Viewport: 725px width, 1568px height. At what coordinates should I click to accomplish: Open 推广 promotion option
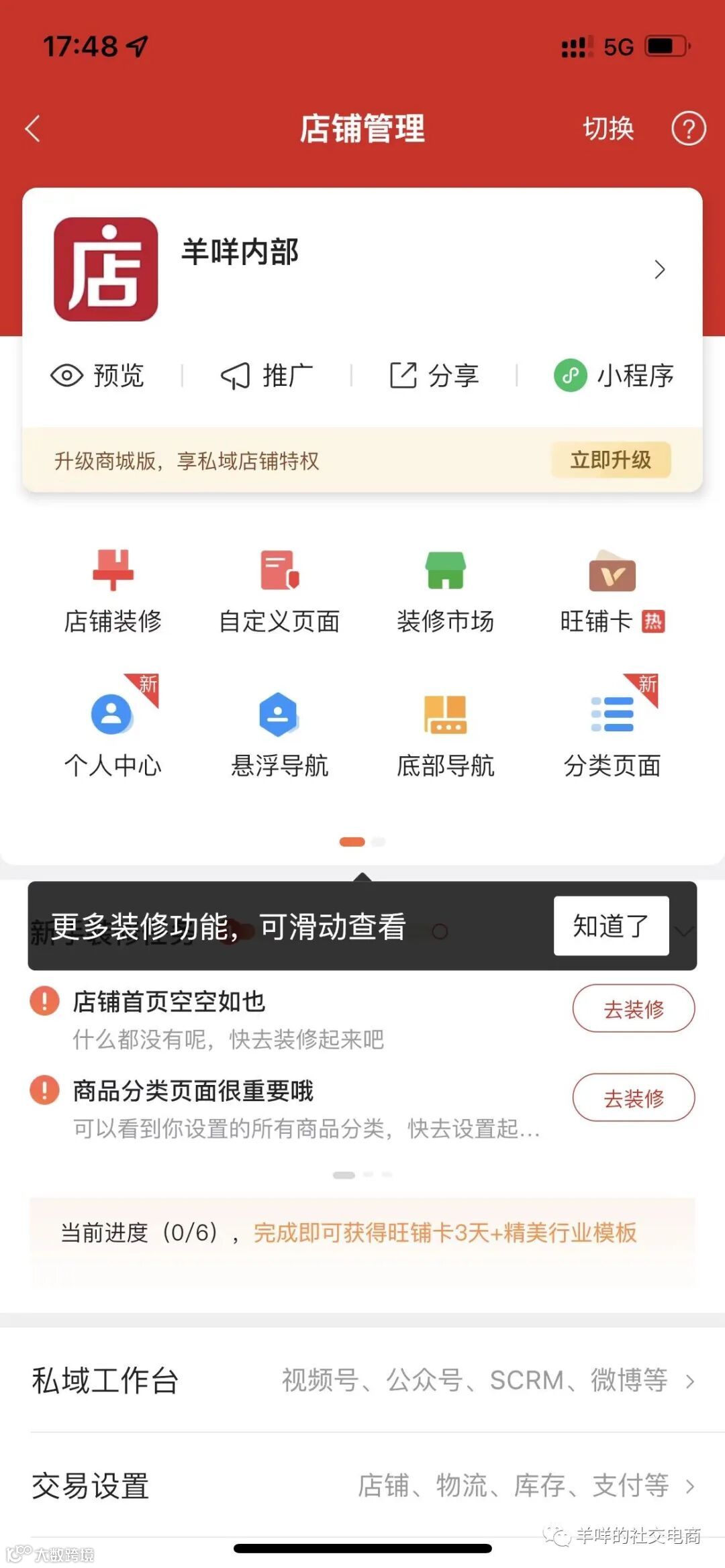tap(267, 376)
